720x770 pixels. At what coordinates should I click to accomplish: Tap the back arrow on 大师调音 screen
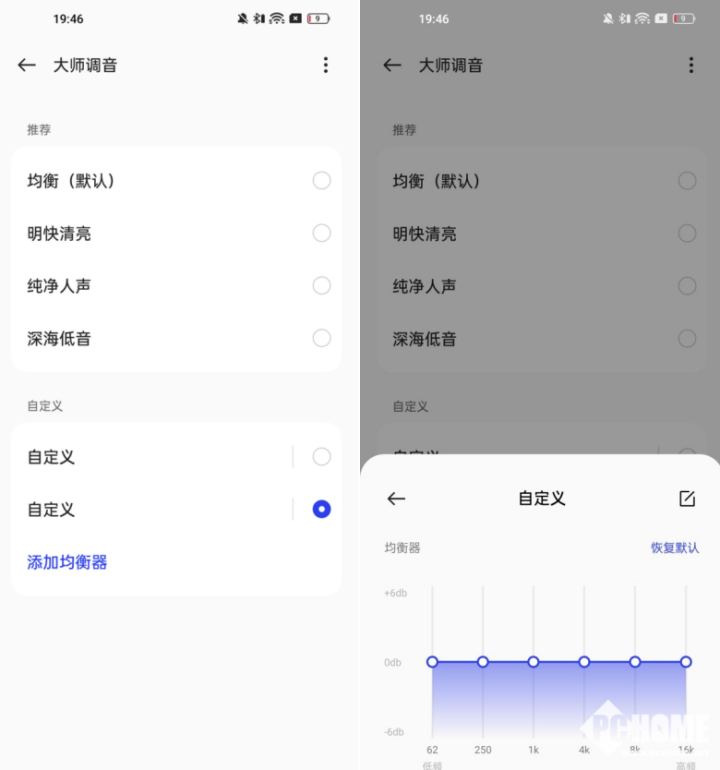pyautogui.click(x=27, y=65)
